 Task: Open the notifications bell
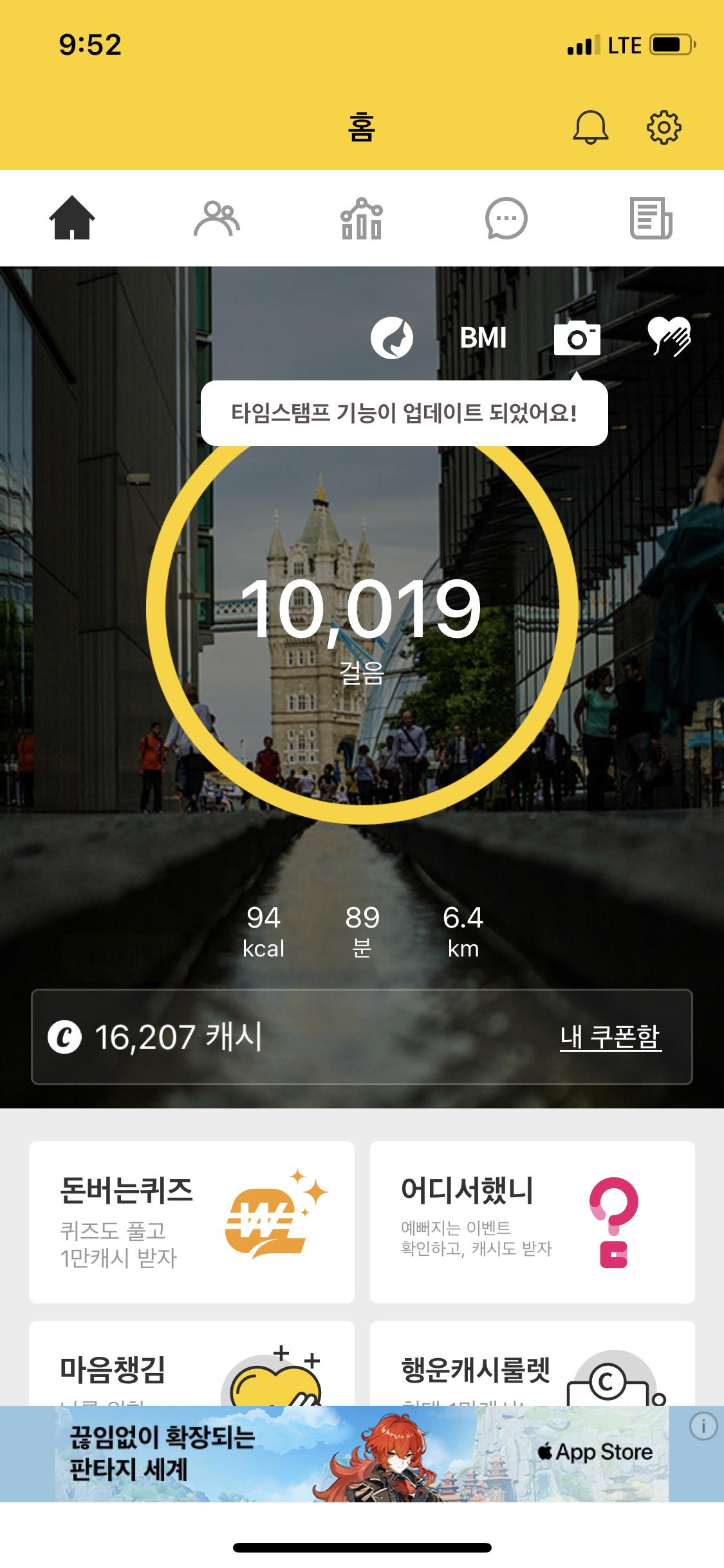(x=590, y=127)
